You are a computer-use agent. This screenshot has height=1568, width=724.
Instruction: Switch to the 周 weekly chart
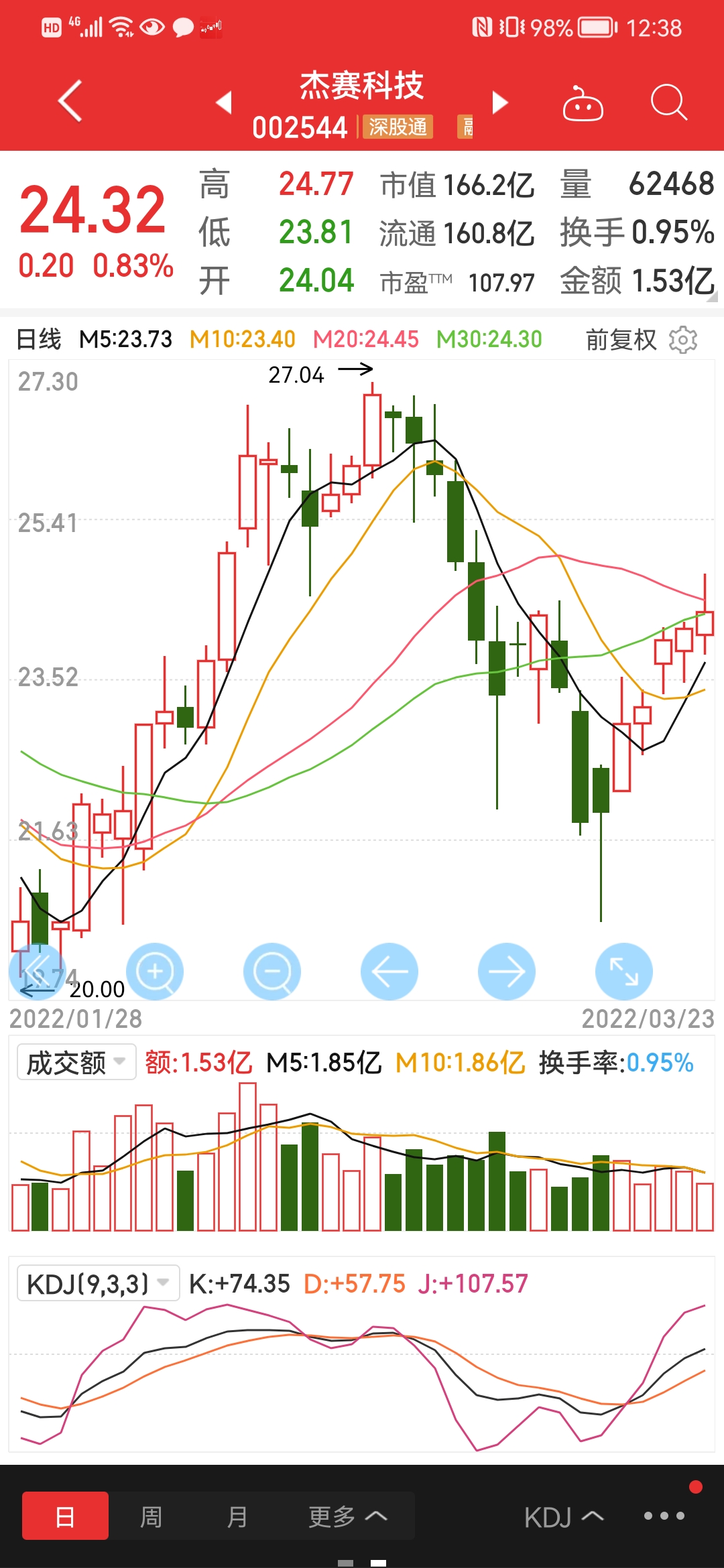click(x=151, y=1516)
